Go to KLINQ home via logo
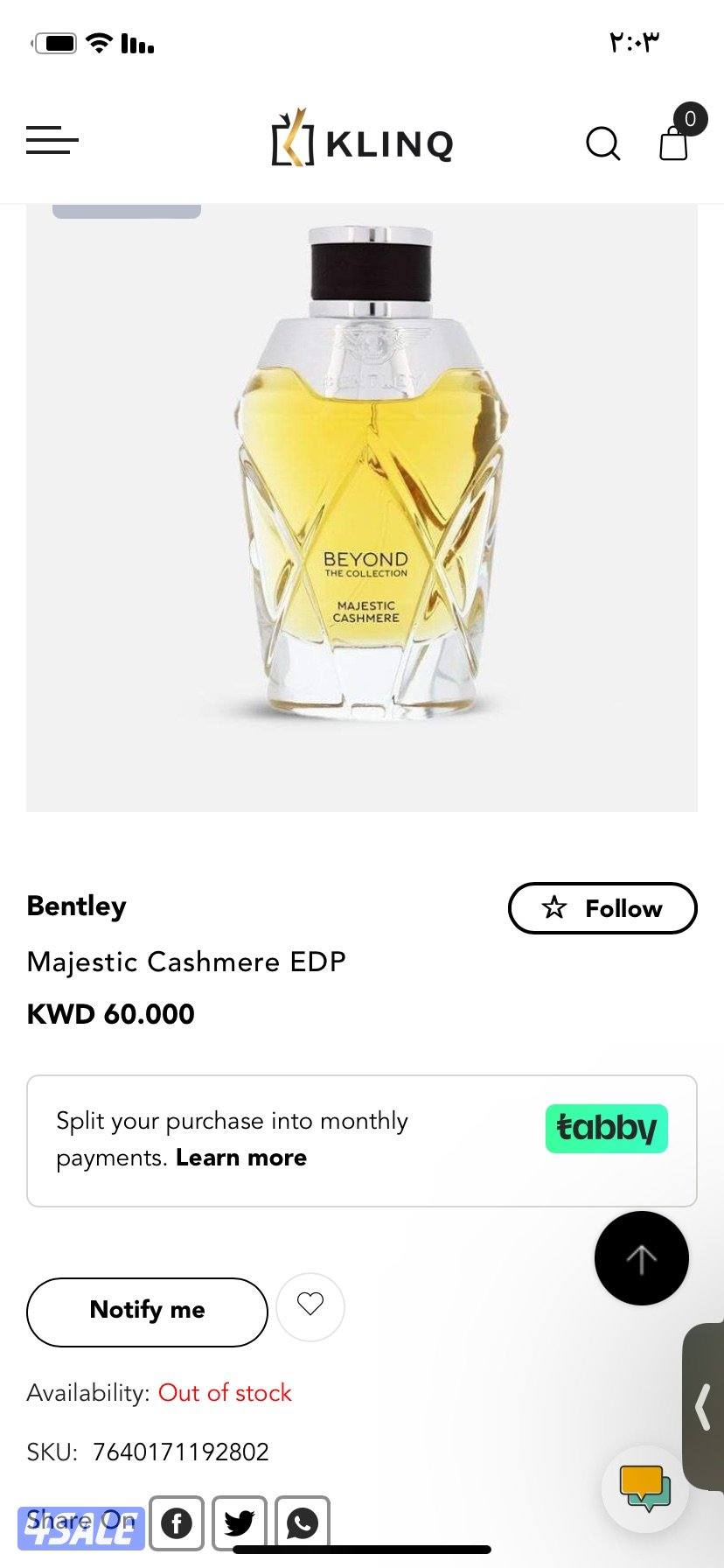Screen dimensions: 724x1568 [362, 140]
